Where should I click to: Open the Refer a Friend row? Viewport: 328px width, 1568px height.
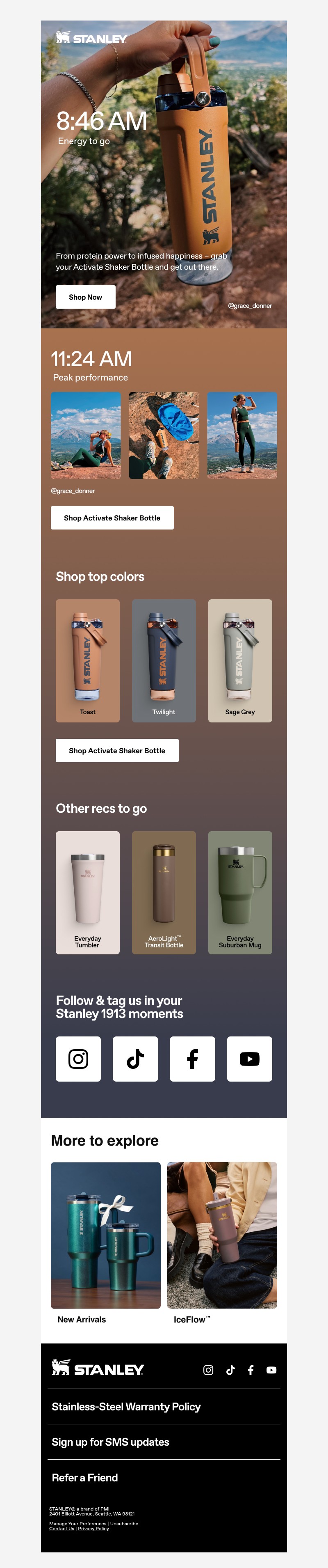coord(84,1478)
